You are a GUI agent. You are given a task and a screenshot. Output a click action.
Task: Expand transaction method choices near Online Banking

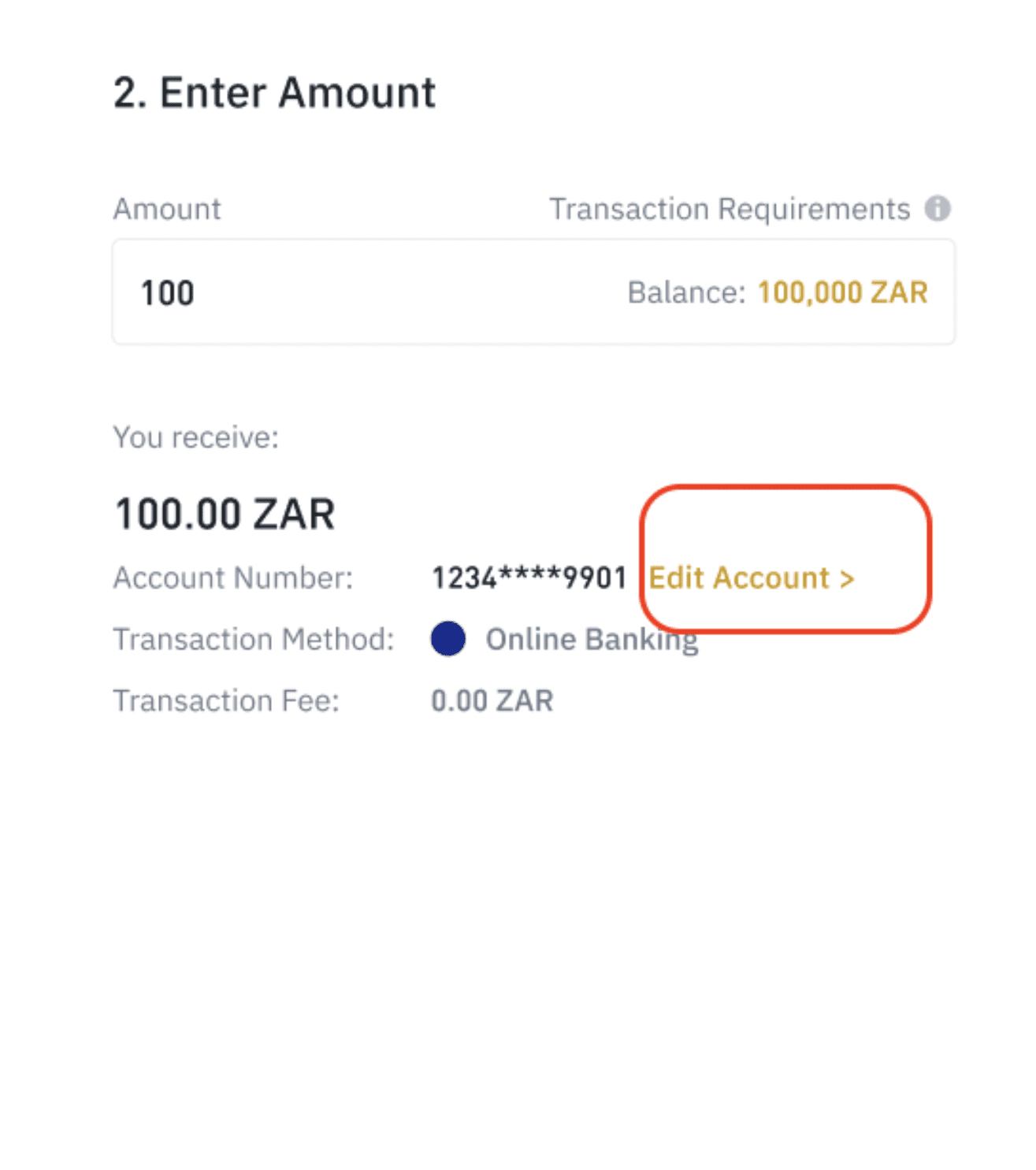(447, 638)
